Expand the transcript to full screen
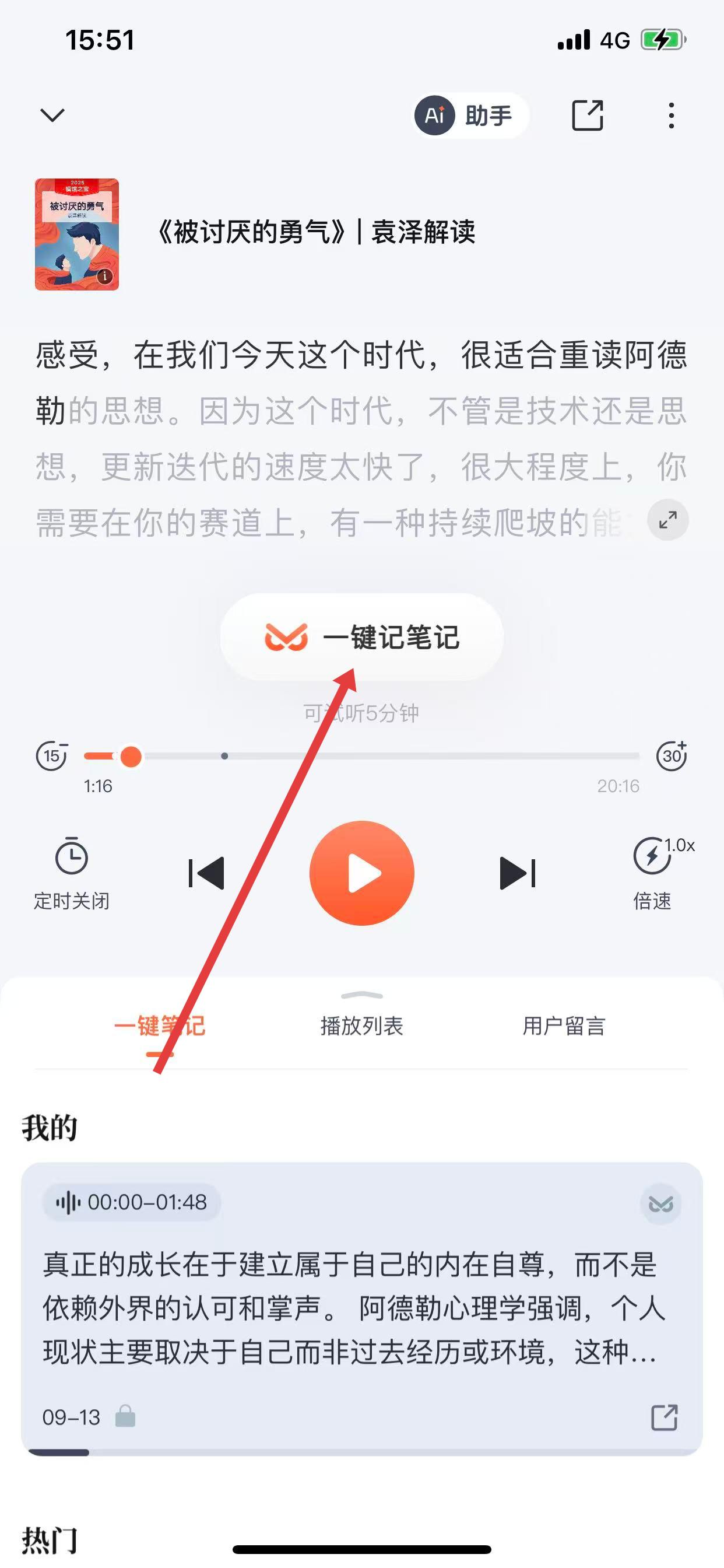 click(x=667, y=520)
